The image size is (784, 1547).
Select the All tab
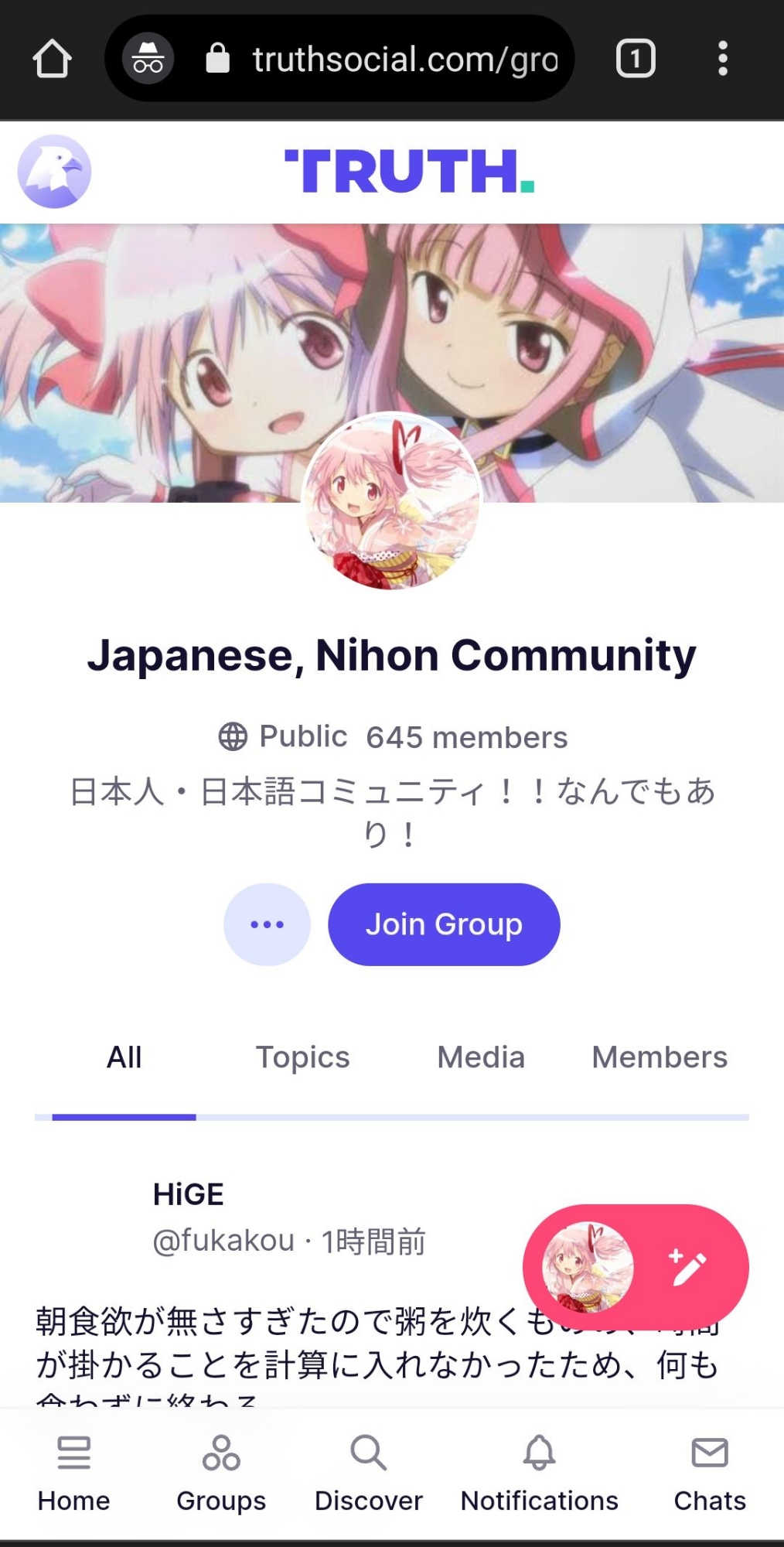pos(124,1057)
